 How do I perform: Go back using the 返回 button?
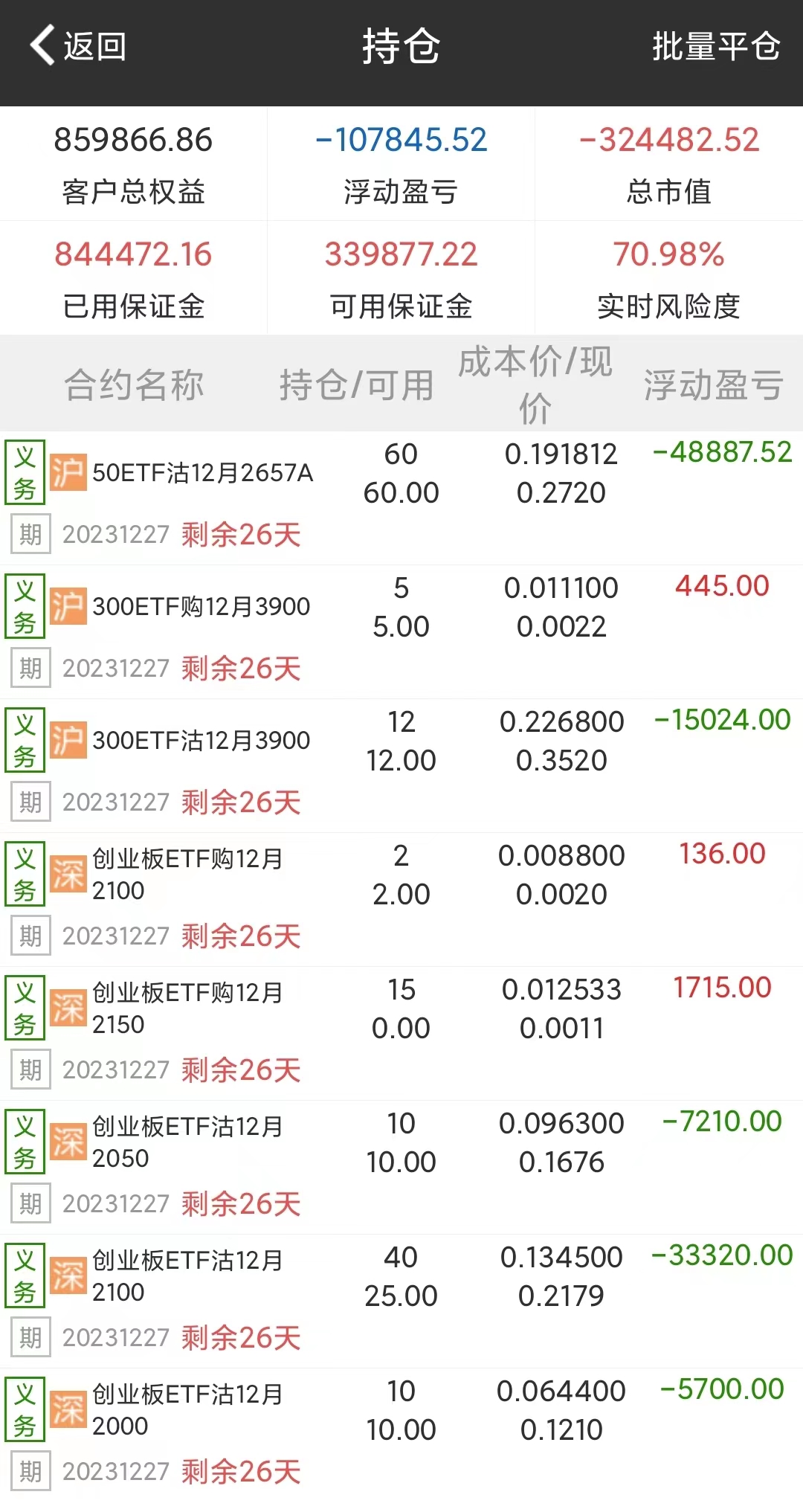pyautogui.click(x=78, y=46)
